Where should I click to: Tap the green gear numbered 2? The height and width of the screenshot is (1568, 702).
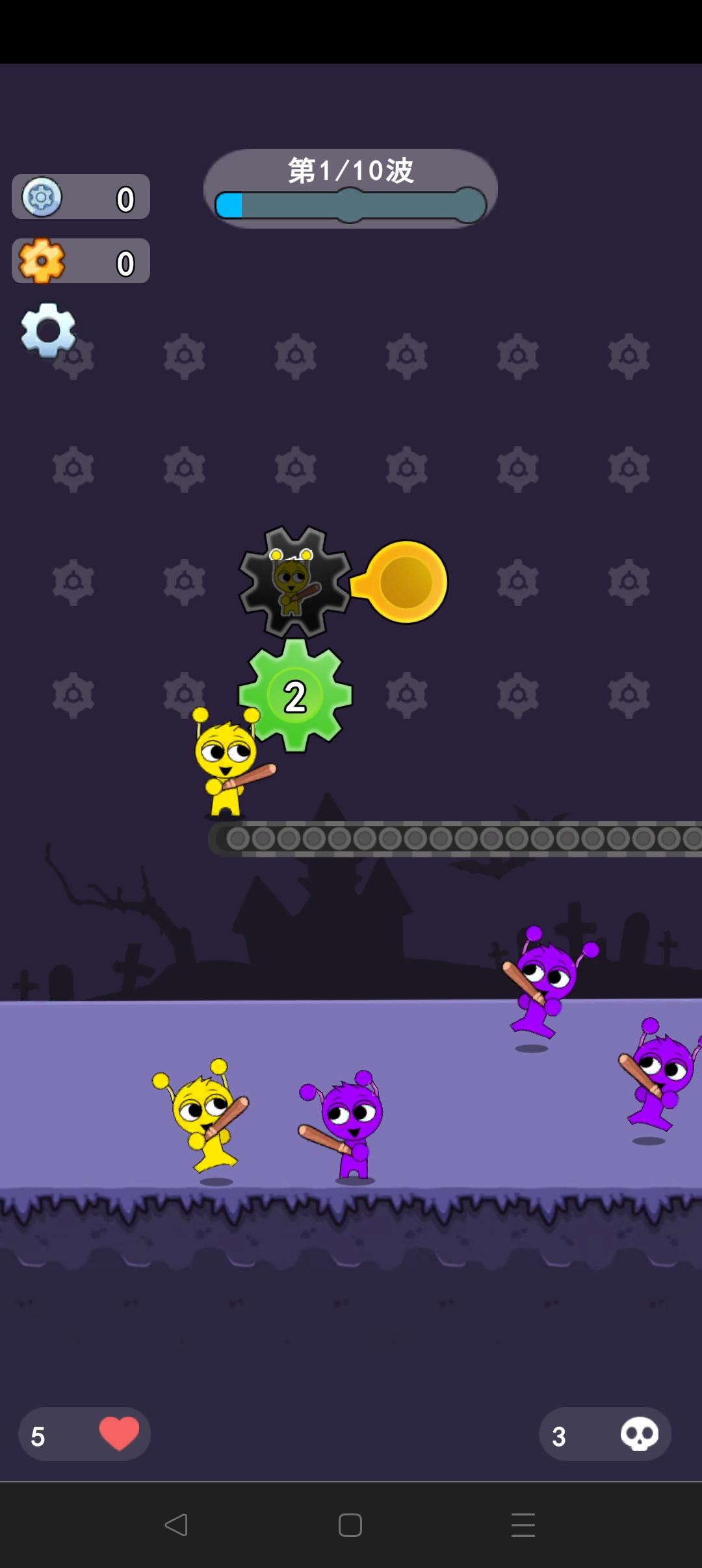click(295, 696)
